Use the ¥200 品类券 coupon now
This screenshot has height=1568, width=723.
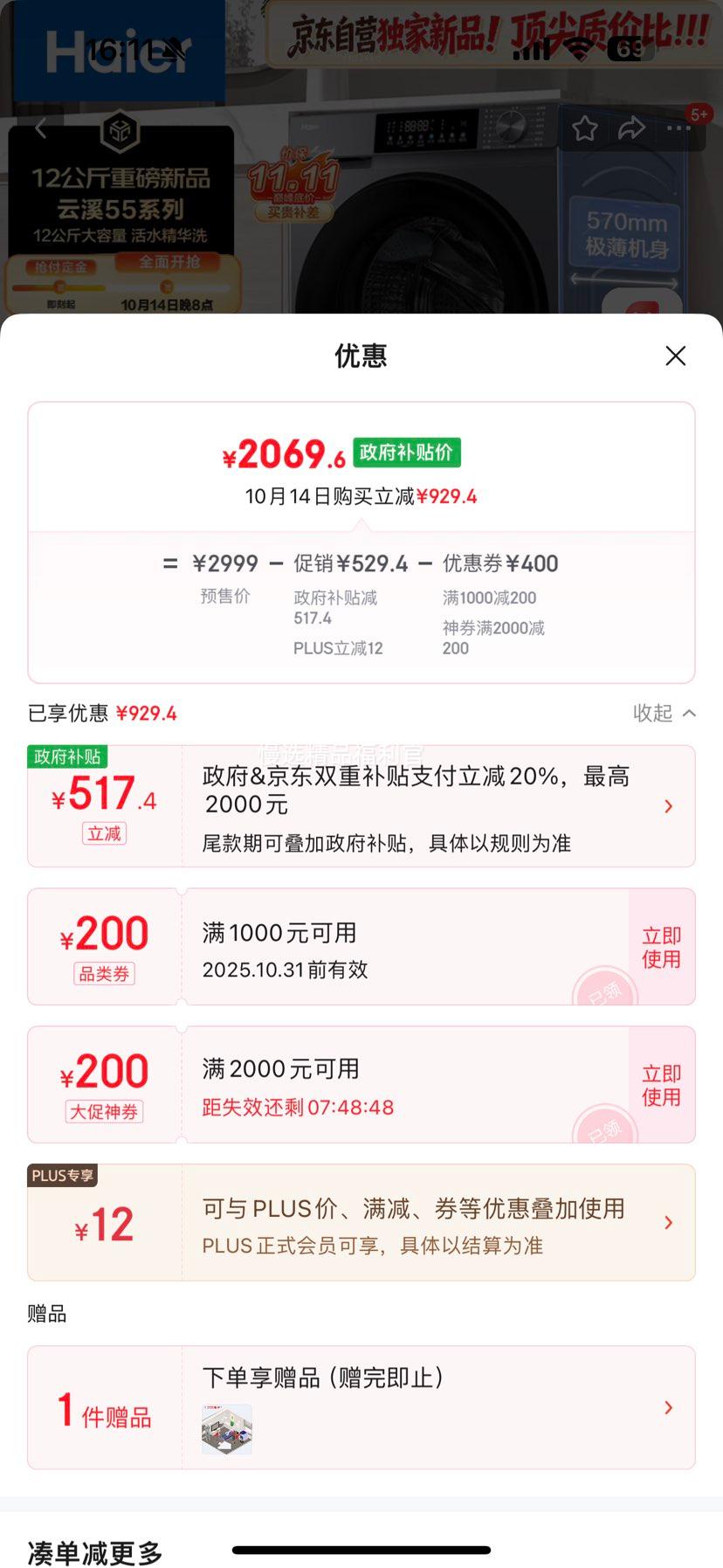(x=661, y=947)
